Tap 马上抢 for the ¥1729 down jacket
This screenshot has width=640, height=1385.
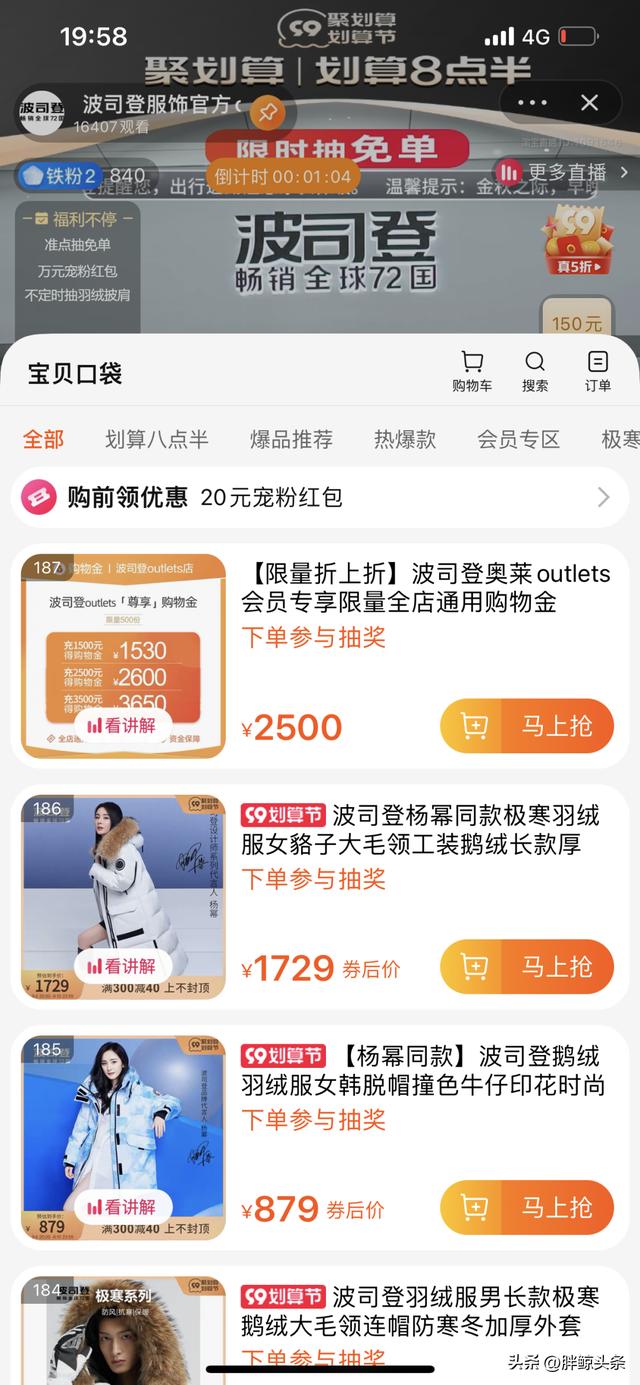coord(527,967)
